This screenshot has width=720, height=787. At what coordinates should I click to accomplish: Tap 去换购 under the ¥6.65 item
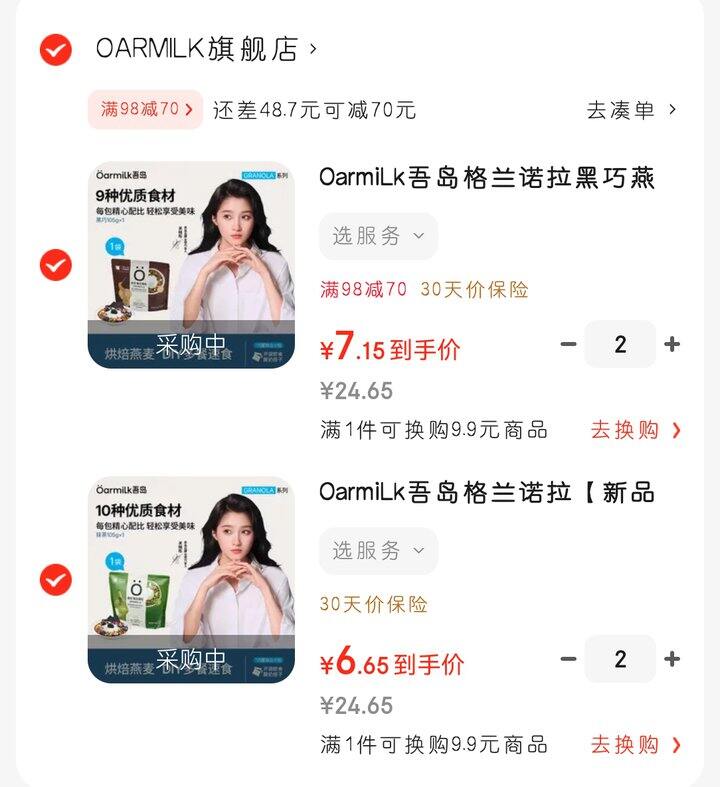(635, 744)
